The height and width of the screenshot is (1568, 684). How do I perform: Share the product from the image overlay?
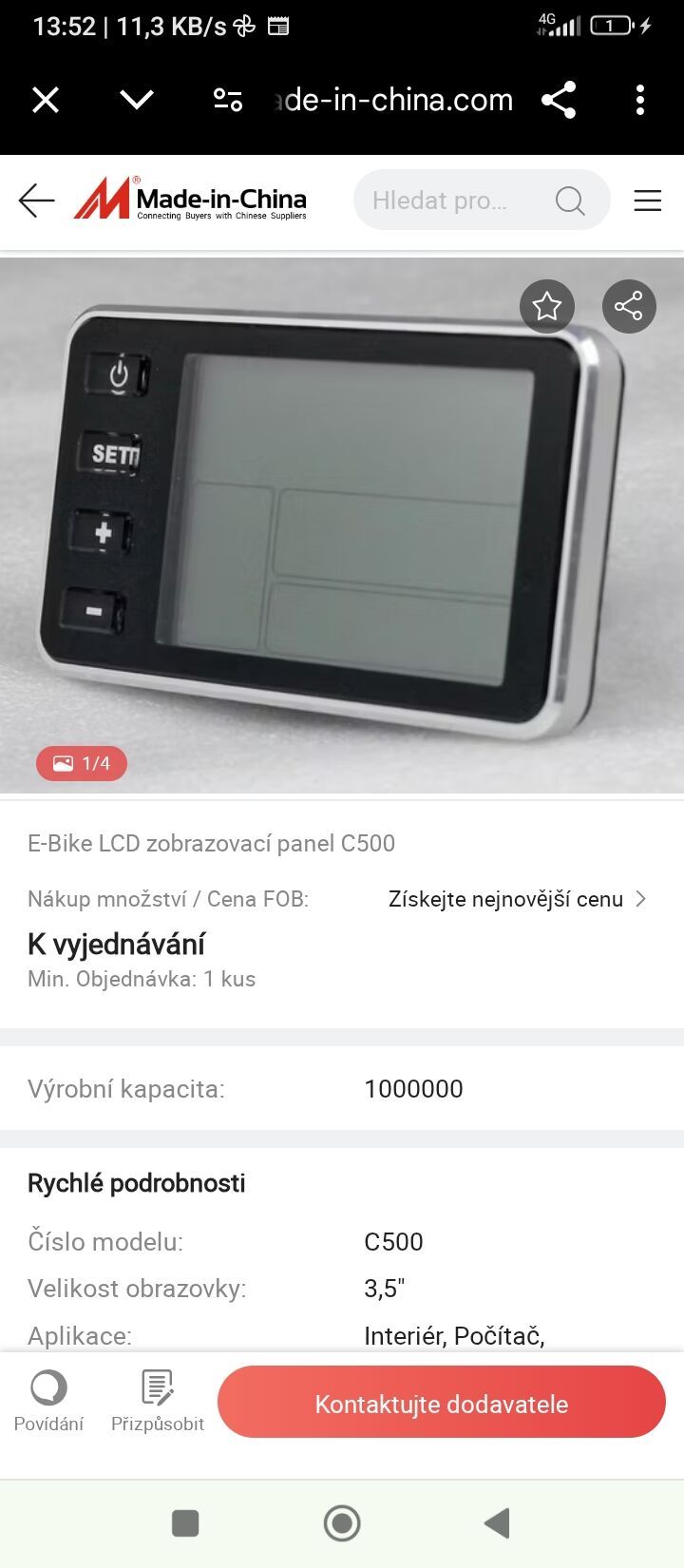(x=629, y=306)
